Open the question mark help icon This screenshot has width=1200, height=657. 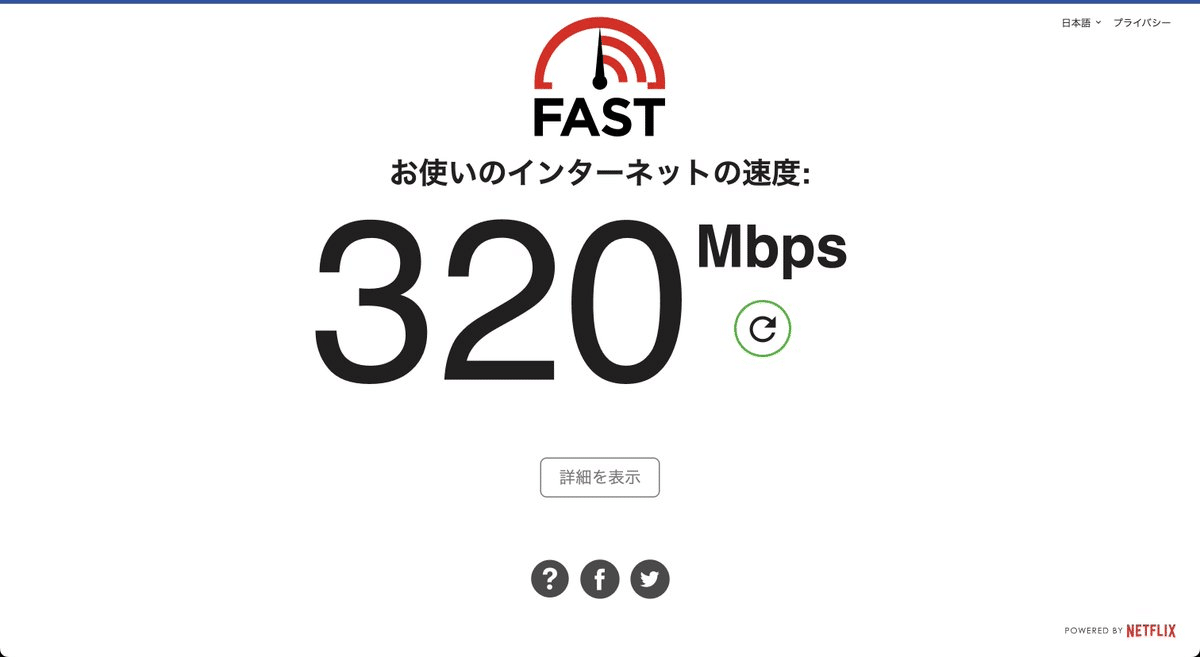550,578
